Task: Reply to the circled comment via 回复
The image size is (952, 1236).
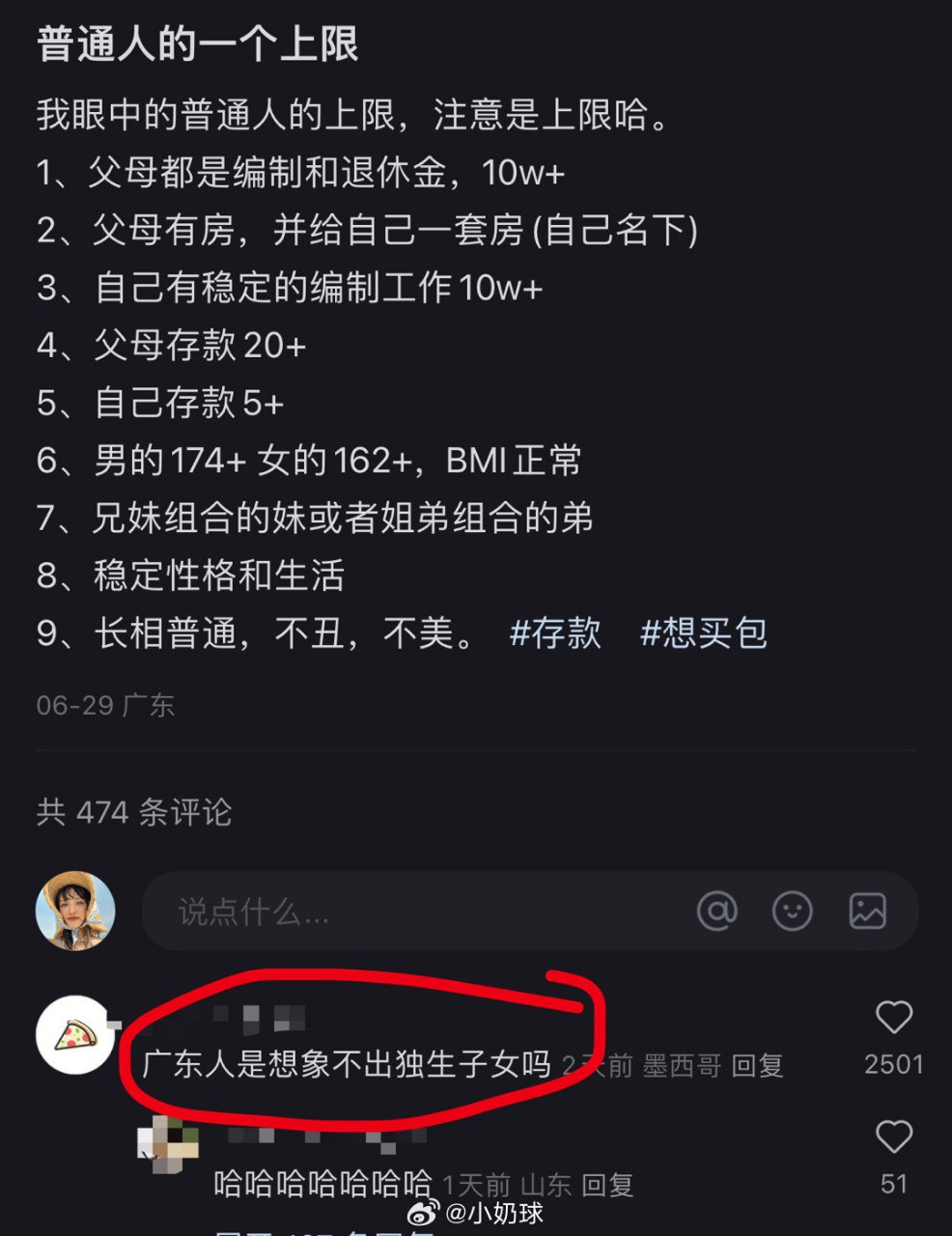Action: (x=757, y=1067)
